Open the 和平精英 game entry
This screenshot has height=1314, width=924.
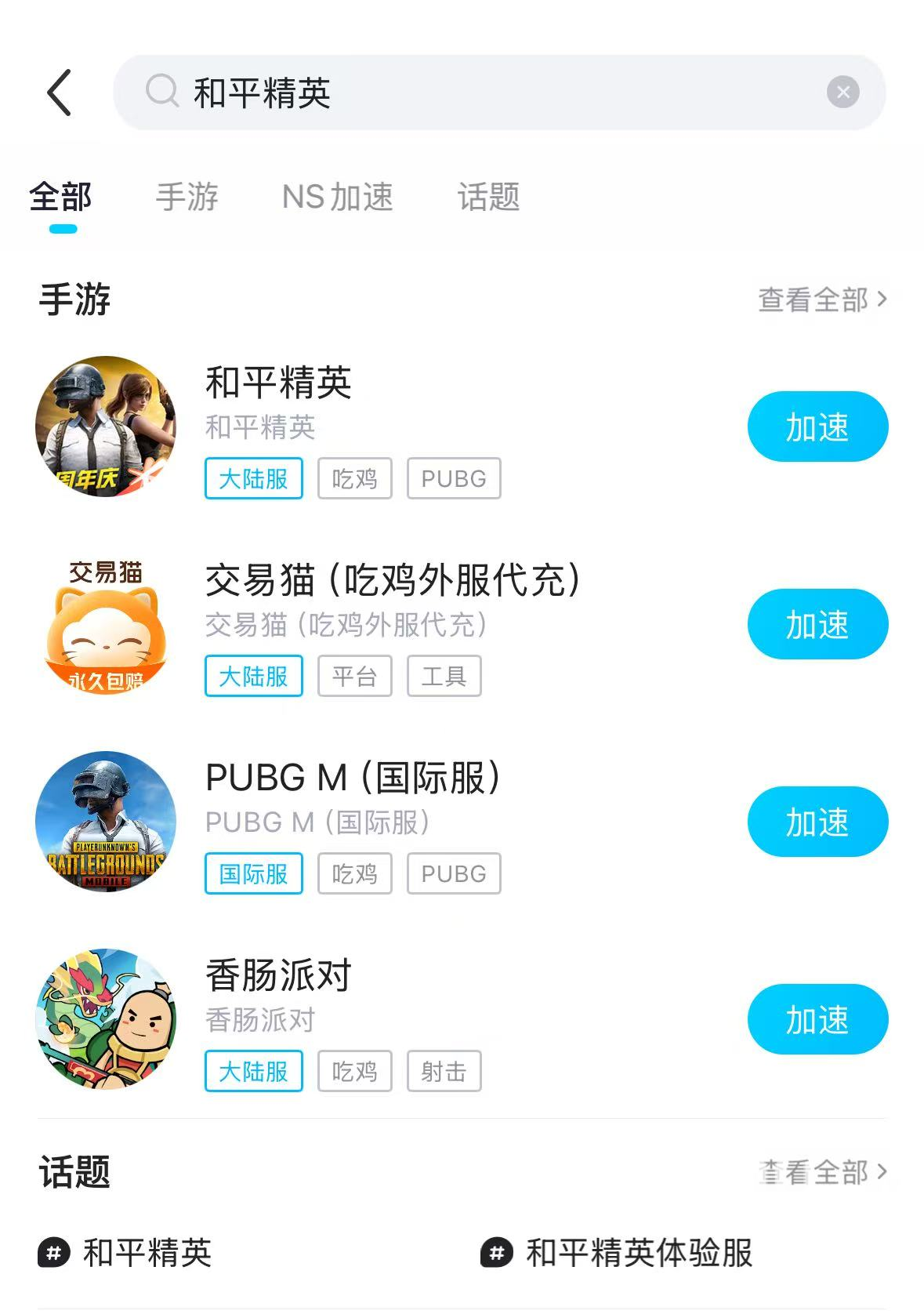[x=278, y=383]
